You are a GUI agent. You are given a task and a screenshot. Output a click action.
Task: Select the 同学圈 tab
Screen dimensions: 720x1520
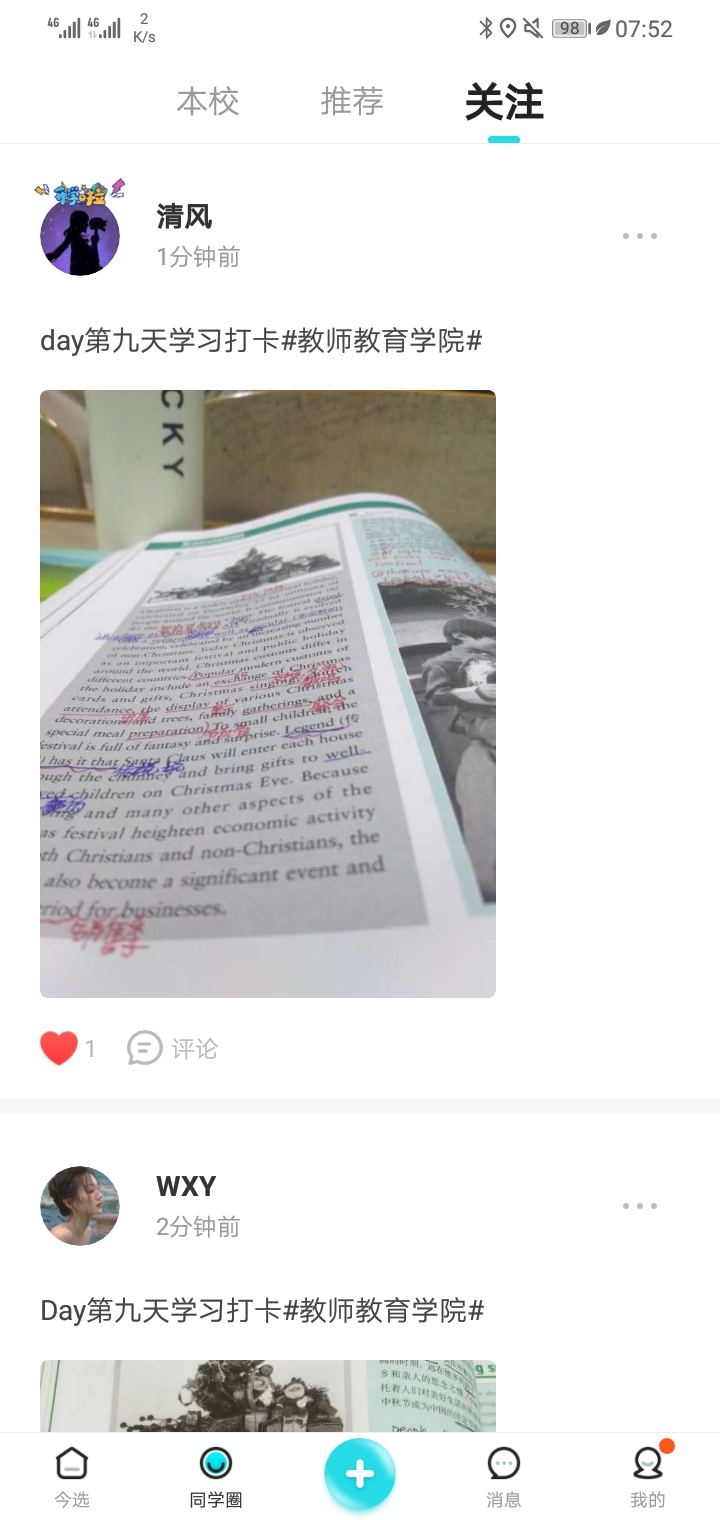[x=216, y=1477]
